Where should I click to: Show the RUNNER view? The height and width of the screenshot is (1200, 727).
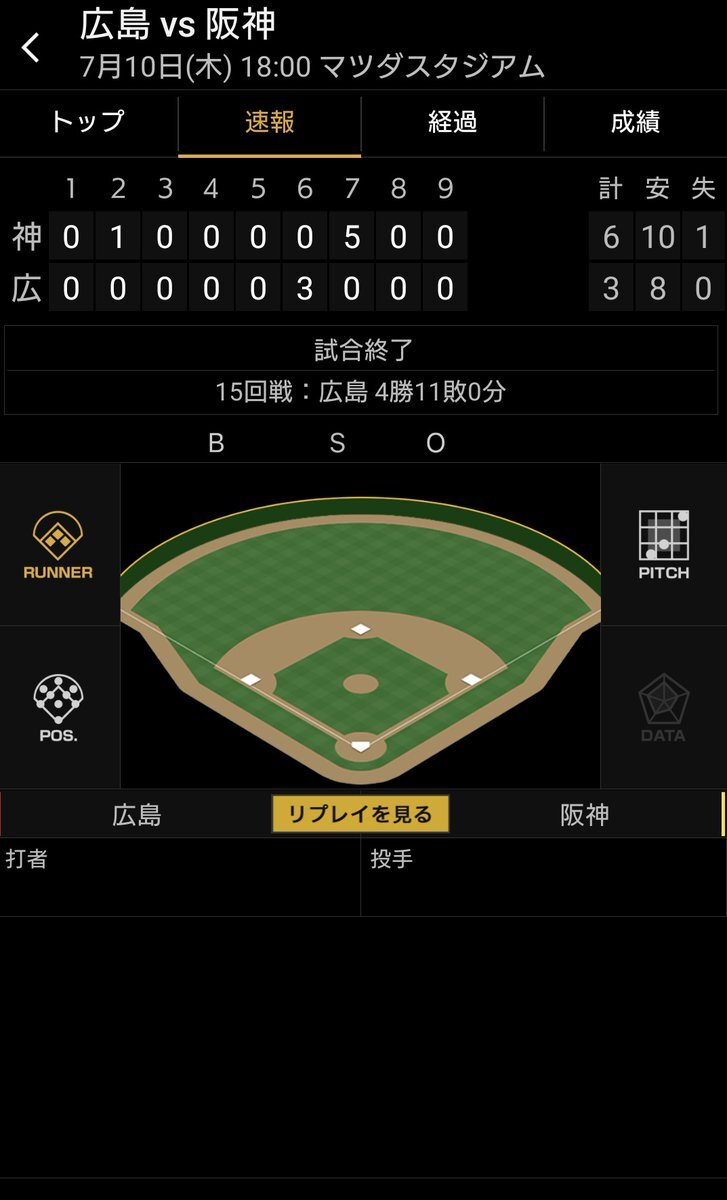(x=59, y=545)
